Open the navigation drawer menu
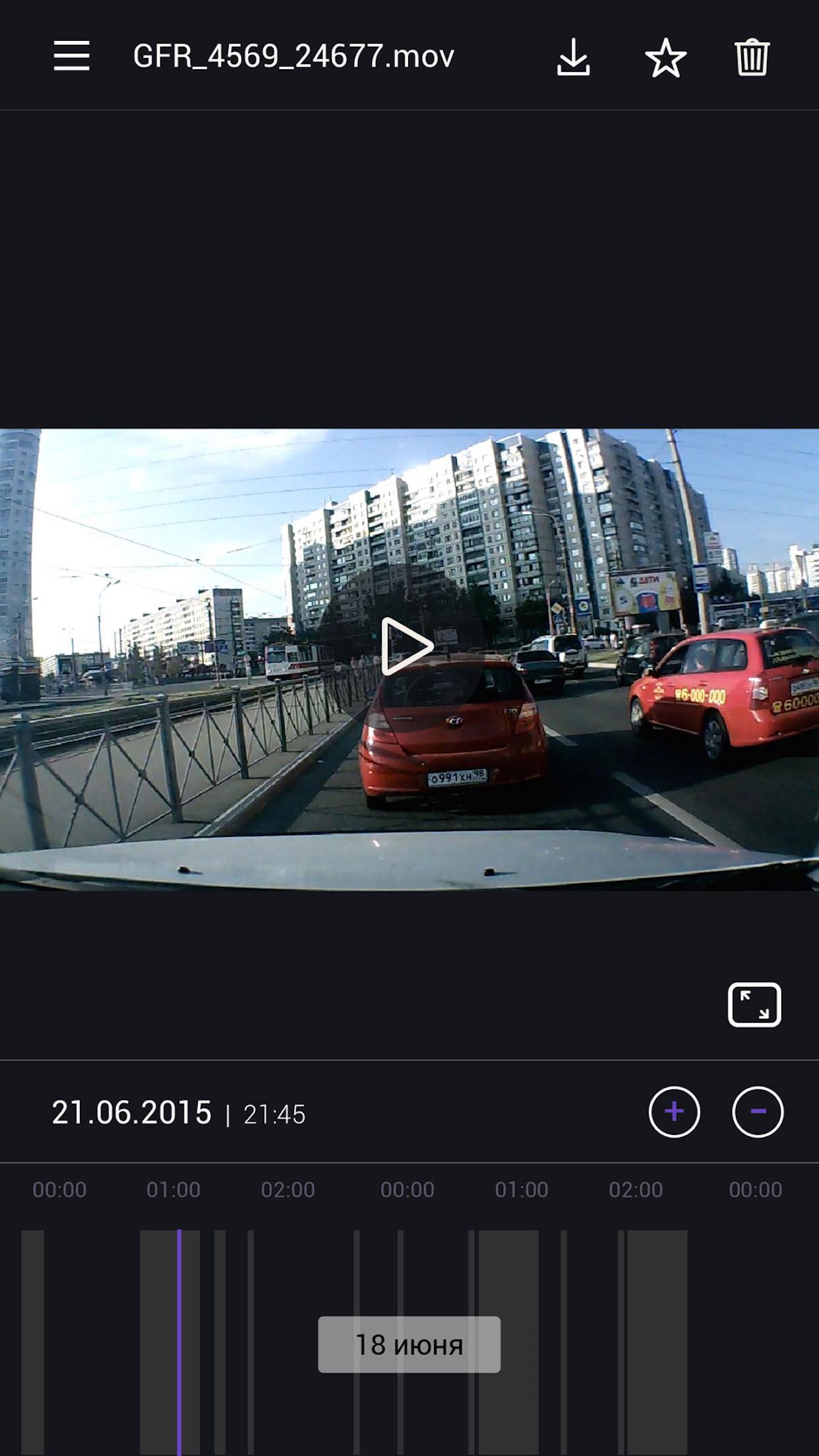Viewport: 819px width, 1456px height. [71, 57]
